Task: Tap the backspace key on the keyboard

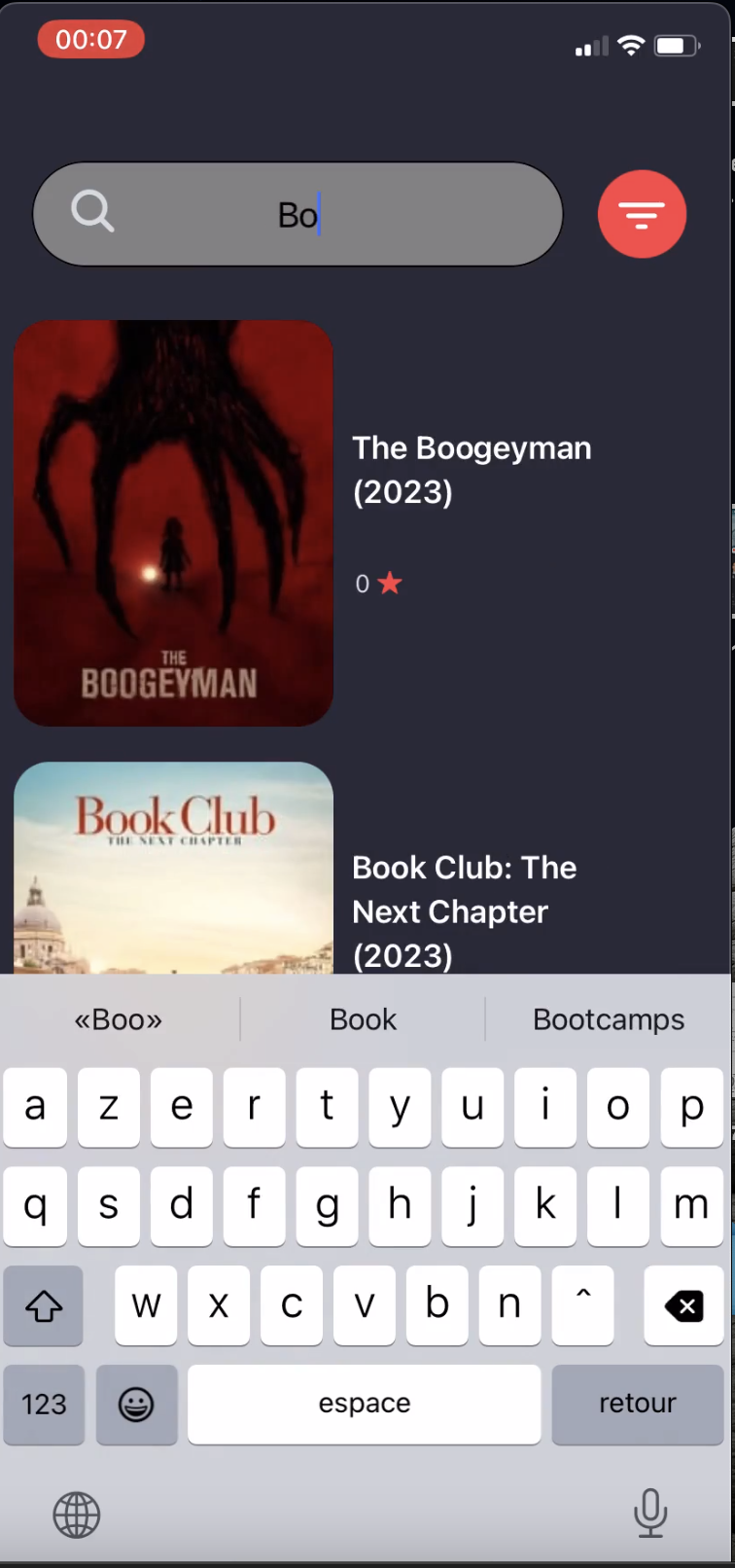Action: [683, 1306]
